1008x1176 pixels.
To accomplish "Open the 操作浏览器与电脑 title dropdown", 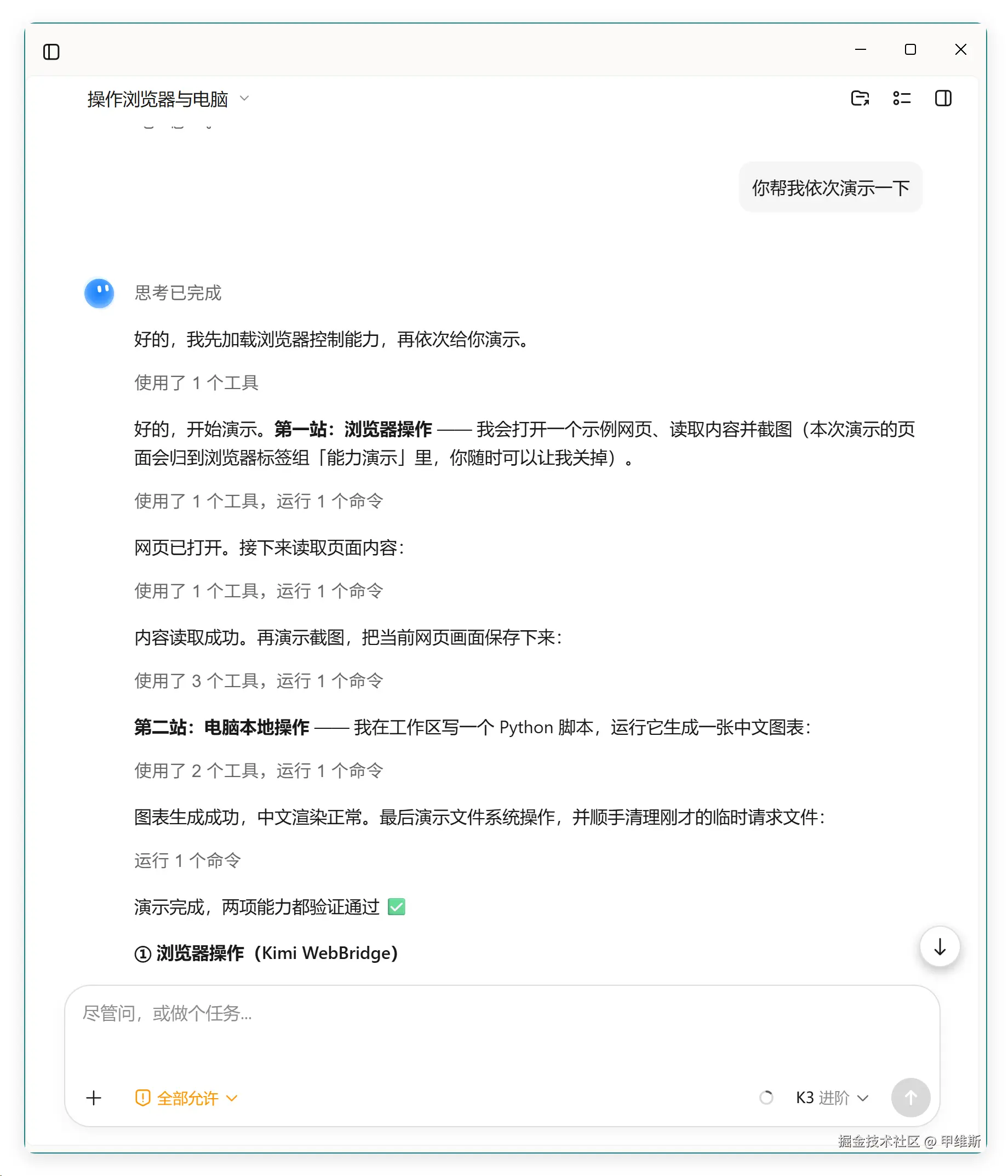I will pyautogui.click(x=168, y=99).
